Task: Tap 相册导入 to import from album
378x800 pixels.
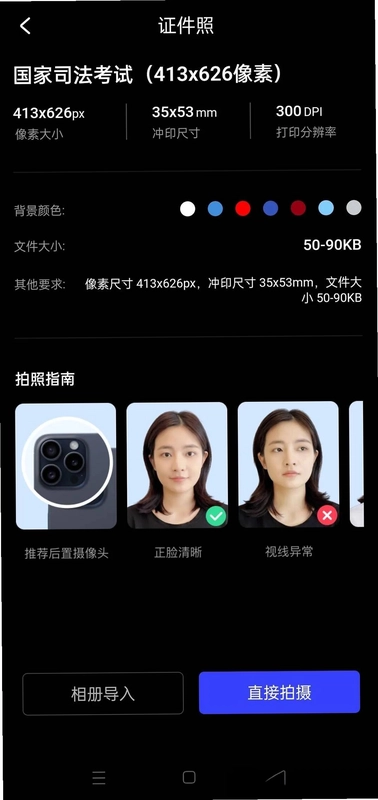Action: point(103,693)
